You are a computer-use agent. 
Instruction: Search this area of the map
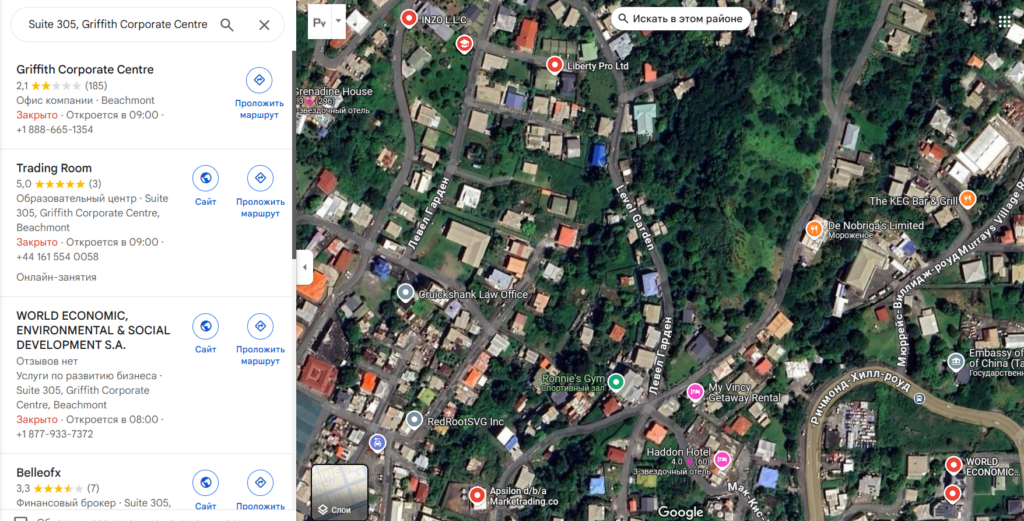(x=680, y=18)
